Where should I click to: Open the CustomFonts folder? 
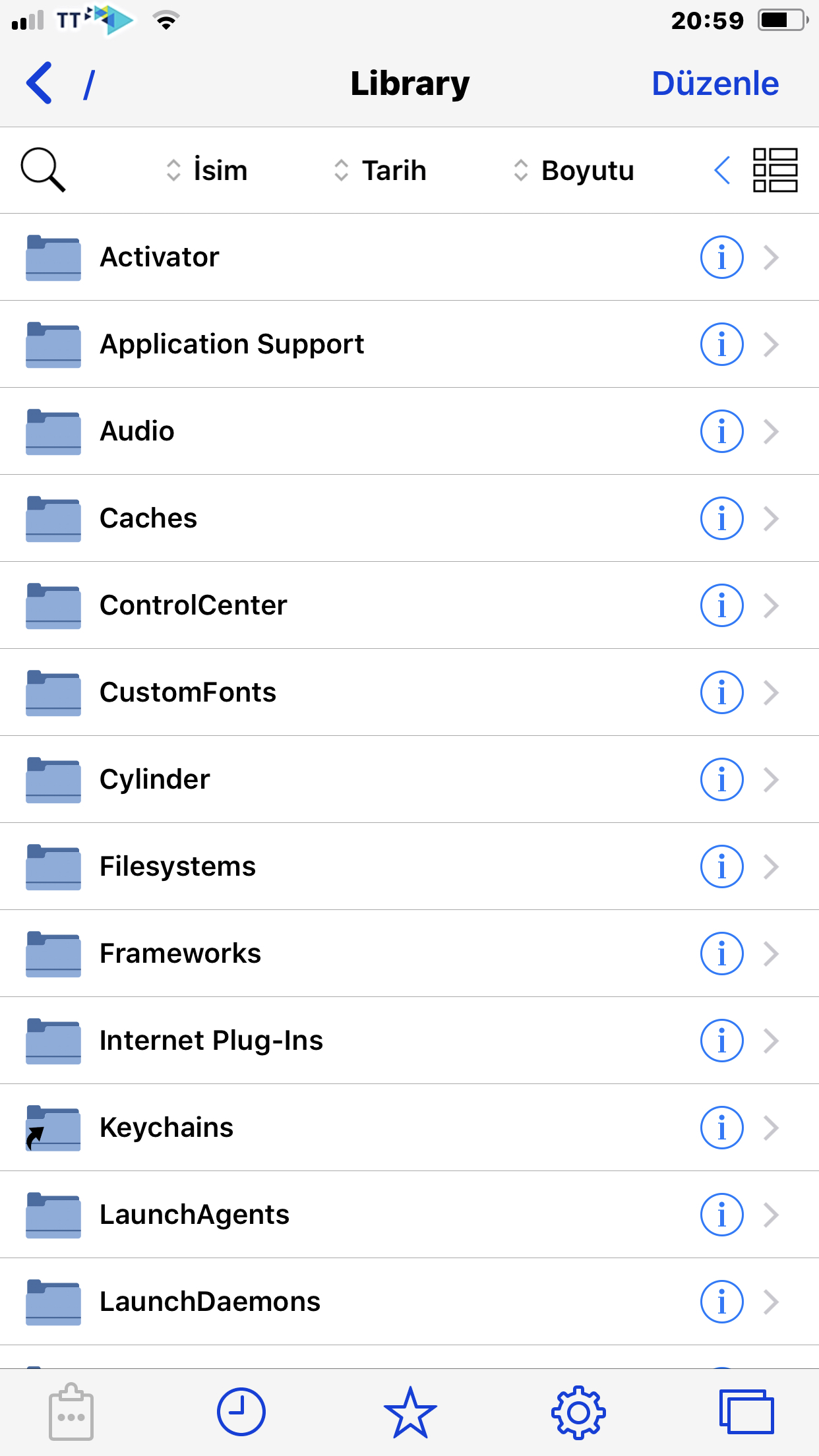(x=409, y=692)
